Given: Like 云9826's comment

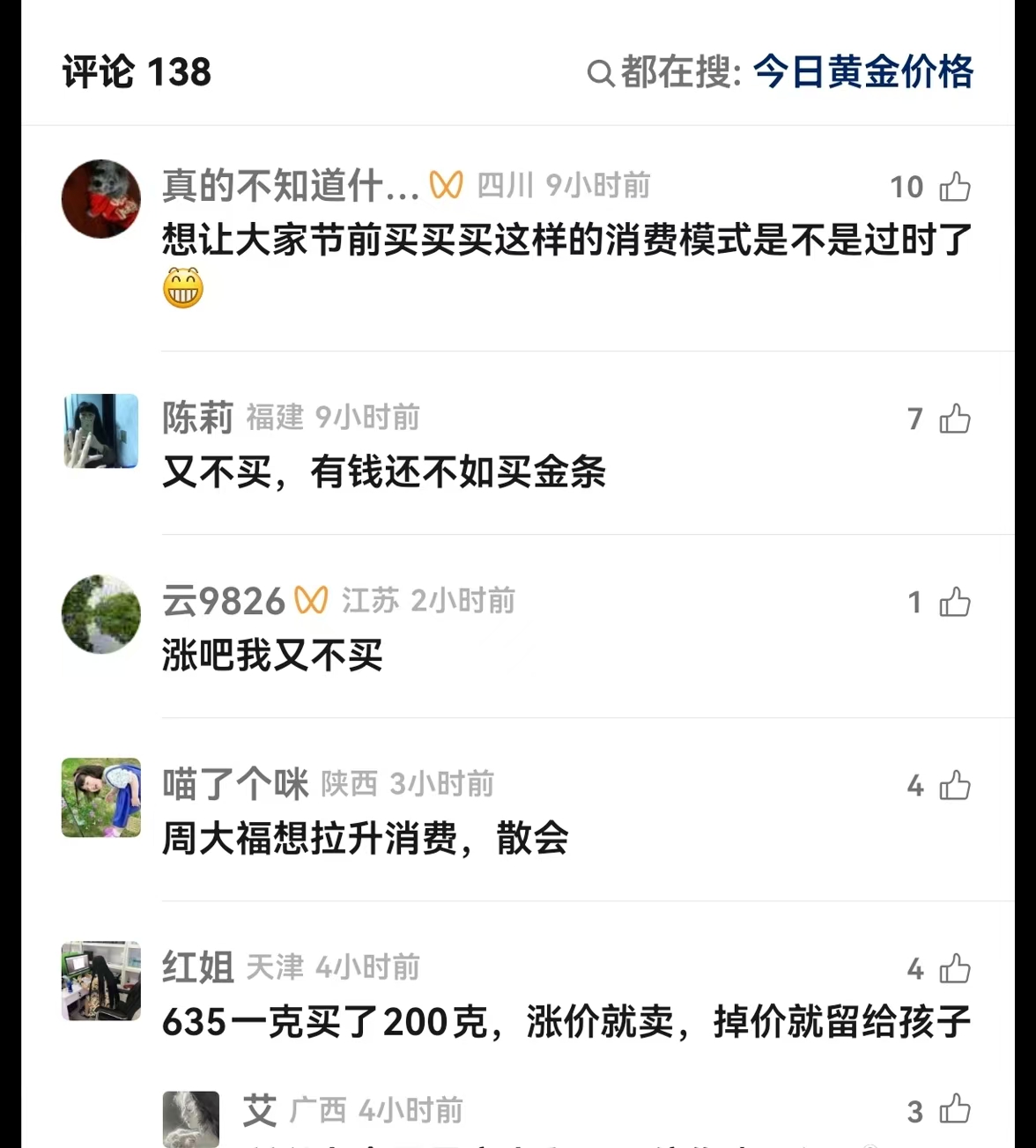Looking at the screenshot, I should click(954, 603).
